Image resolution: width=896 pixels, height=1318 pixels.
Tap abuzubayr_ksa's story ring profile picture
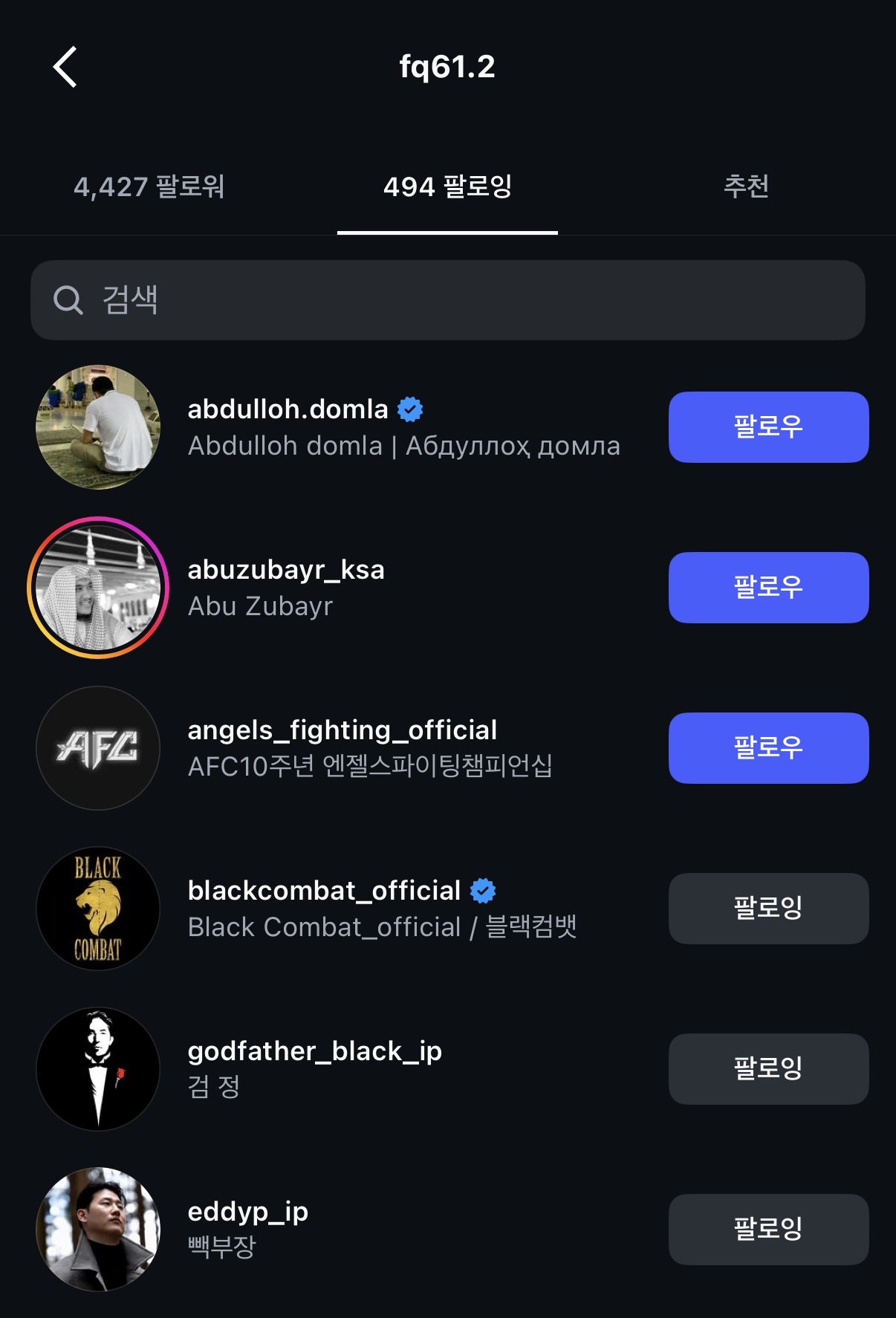(x=97, y=587)
